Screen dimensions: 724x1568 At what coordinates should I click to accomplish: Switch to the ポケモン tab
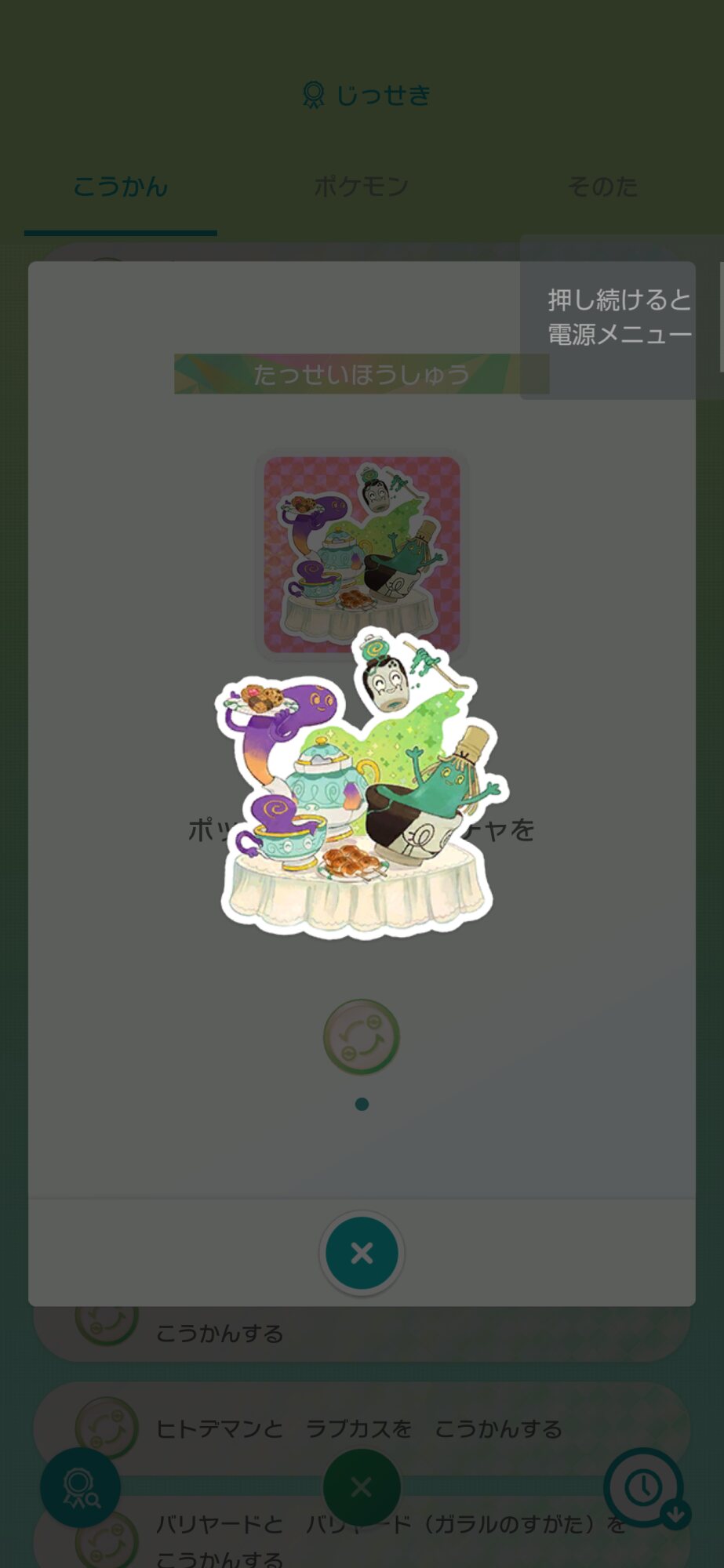pos(362,187)
